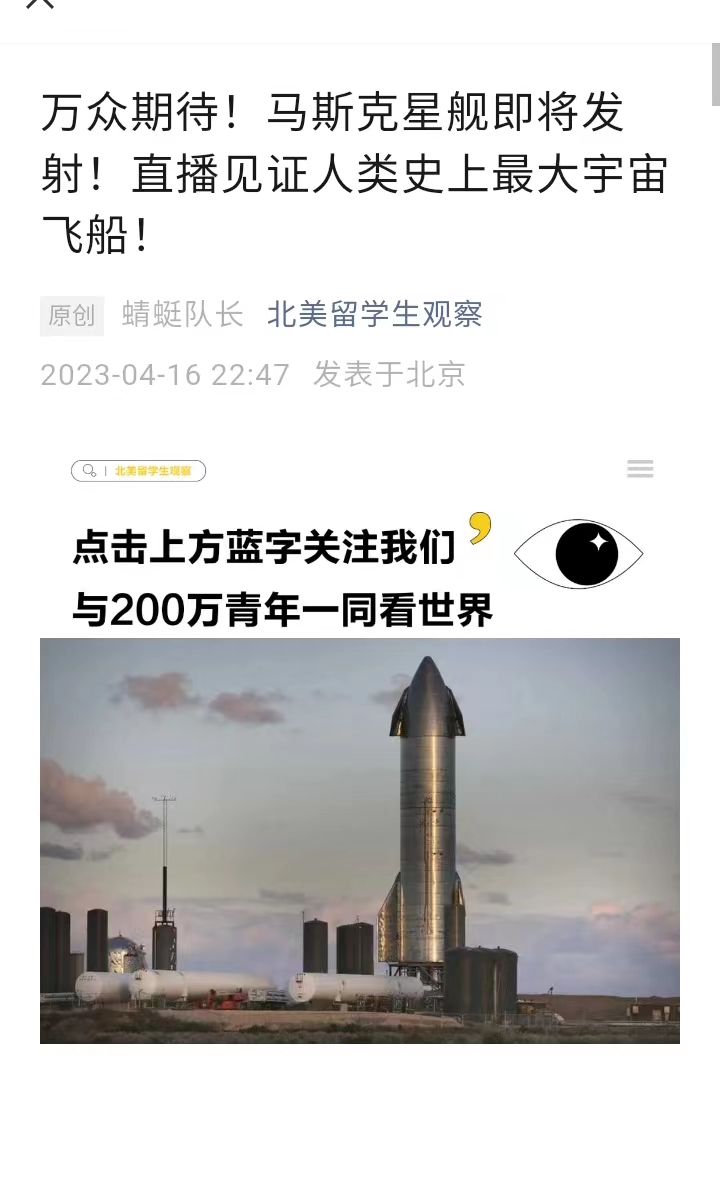Open the 北美留学生观察 account link
The image size is (720, 1195).
pos(374,314)
